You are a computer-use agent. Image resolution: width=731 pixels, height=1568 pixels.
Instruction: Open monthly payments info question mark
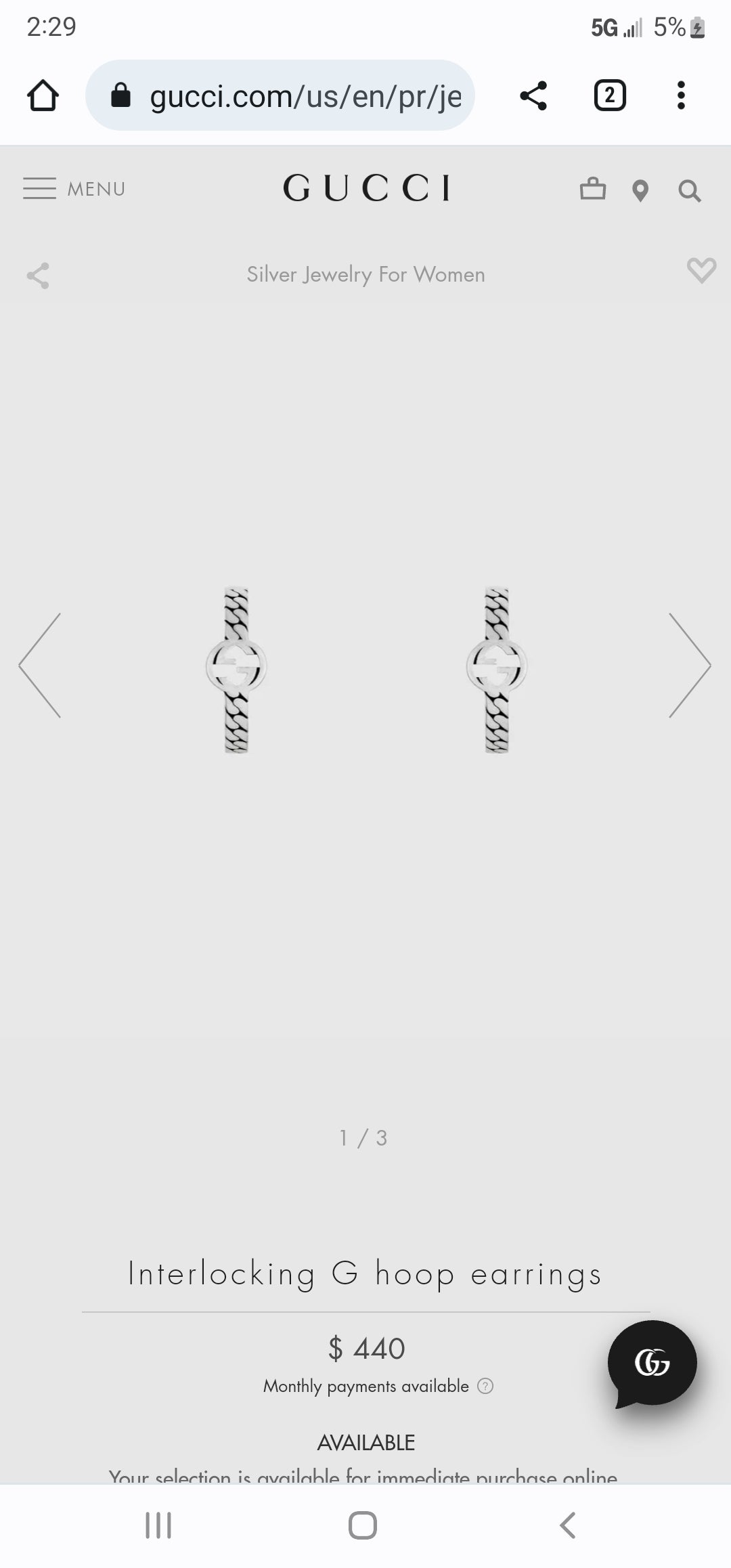[x=485, y=1386]
